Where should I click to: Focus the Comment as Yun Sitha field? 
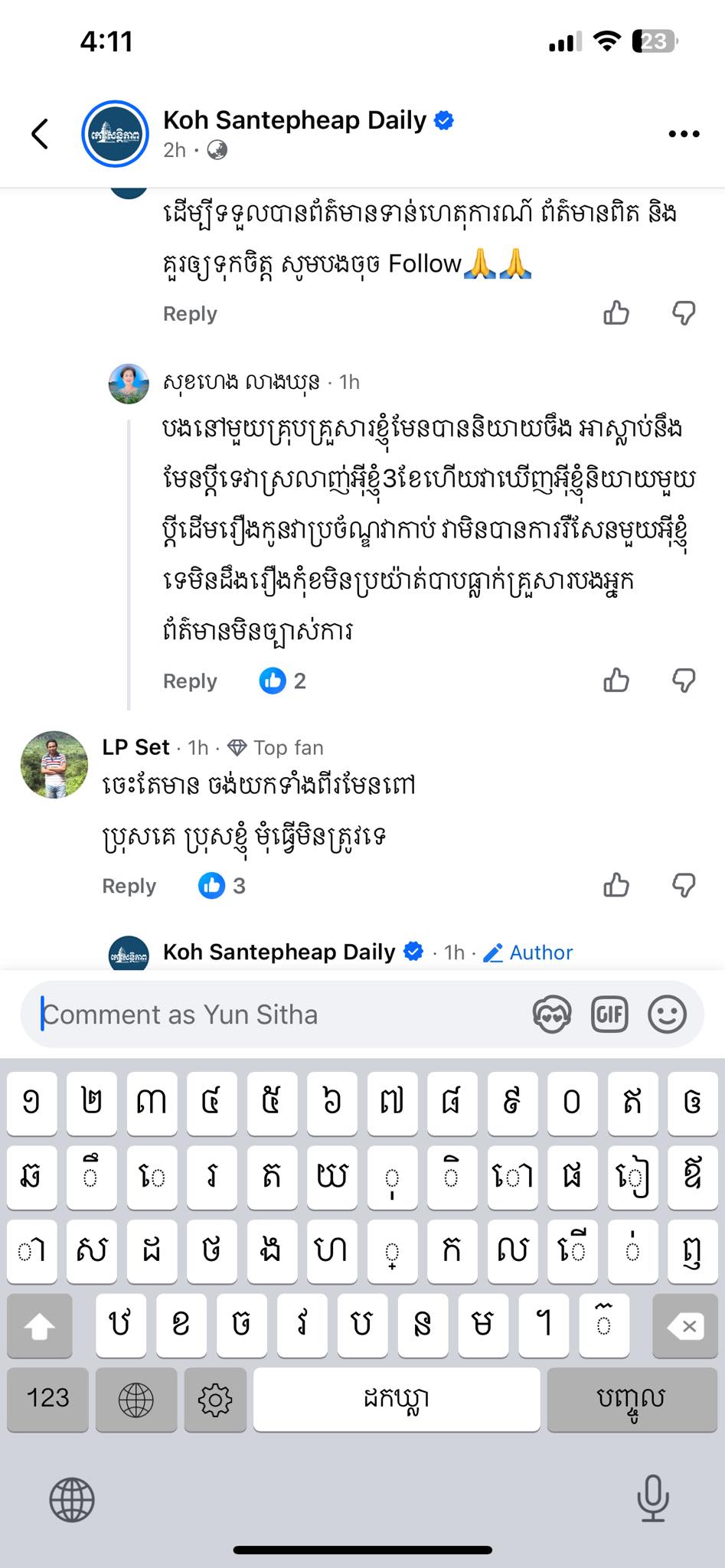[276, 1014]
